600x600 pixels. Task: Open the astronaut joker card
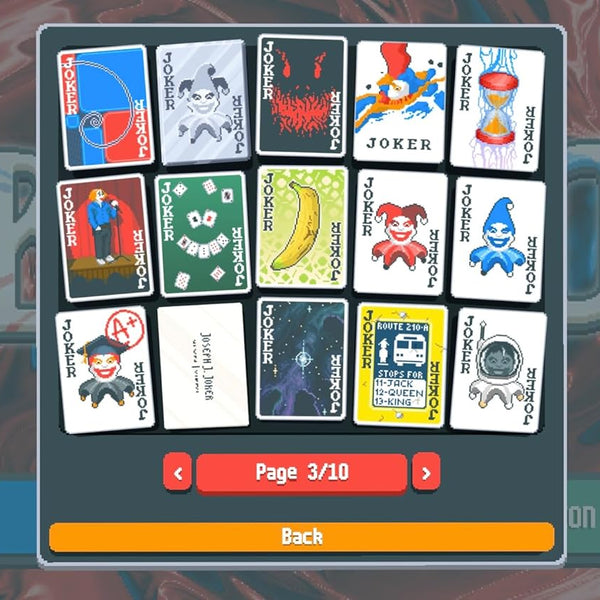coord(498,368)
